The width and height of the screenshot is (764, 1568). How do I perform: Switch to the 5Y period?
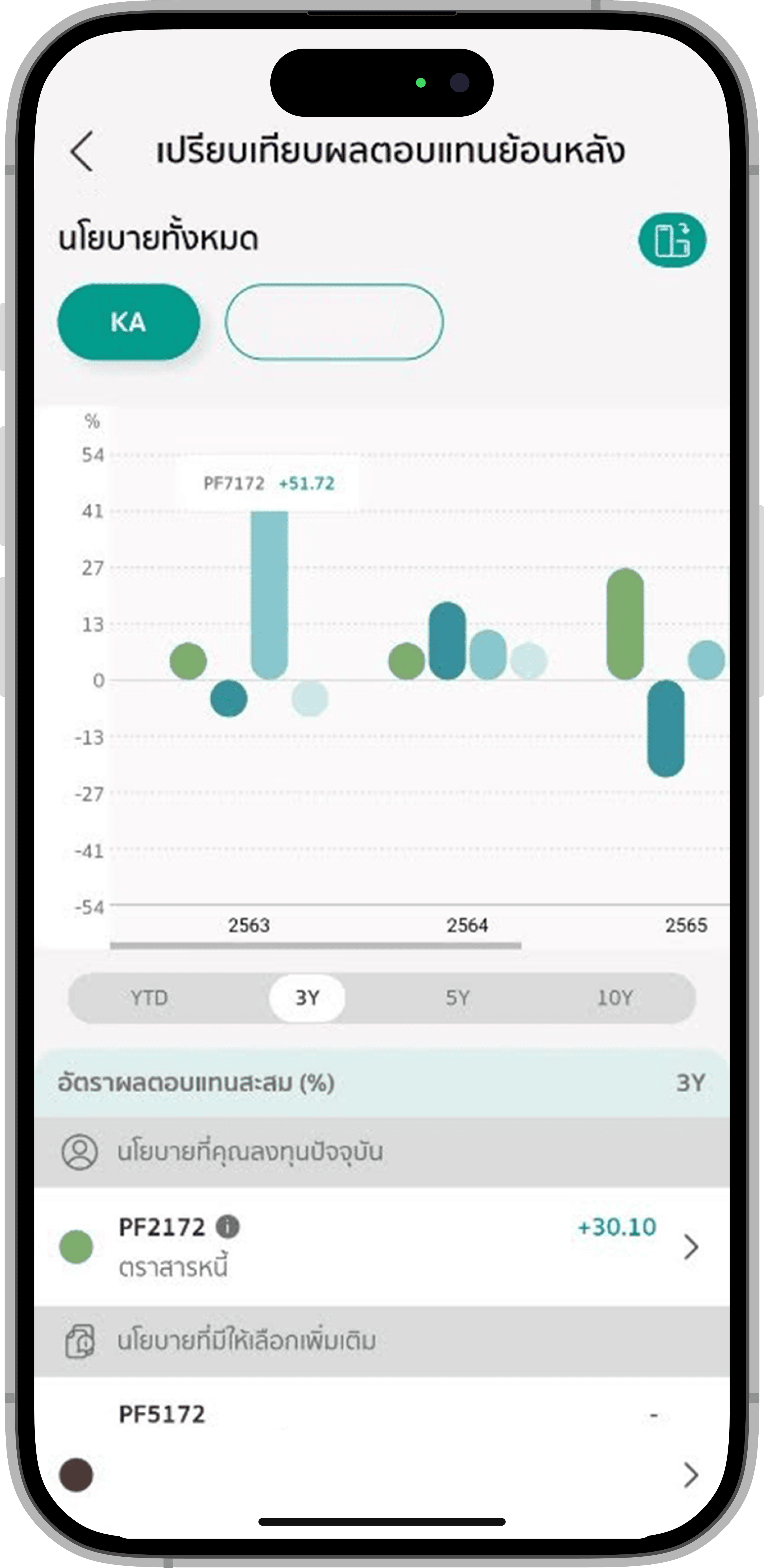(457, 998)
